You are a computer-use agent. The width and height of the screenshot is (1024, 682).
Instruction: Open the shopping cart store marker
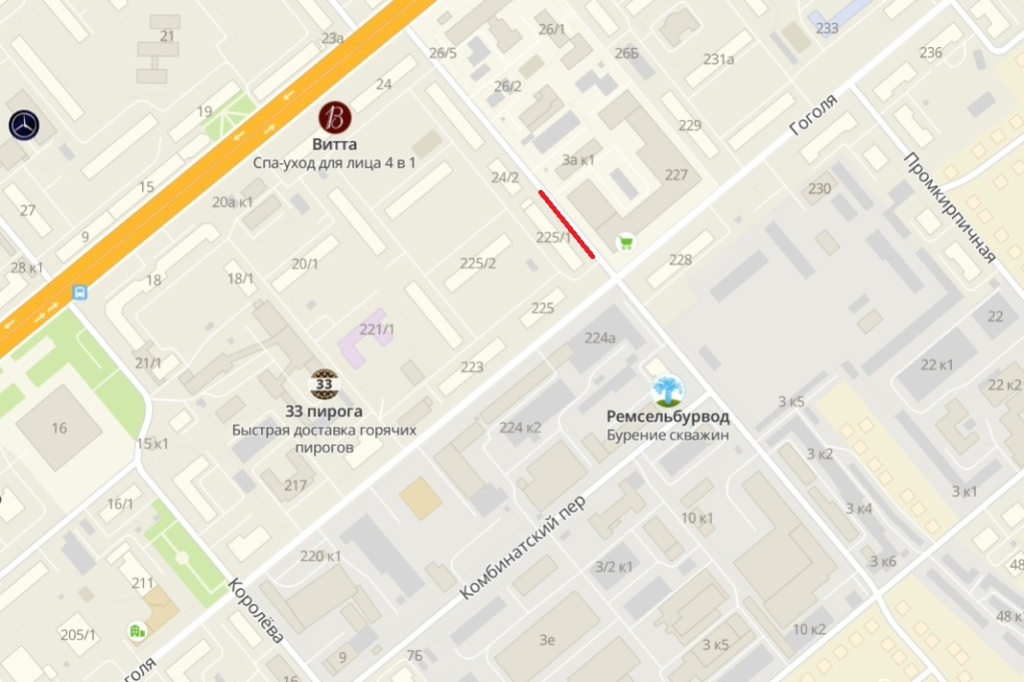pos(626,241)
